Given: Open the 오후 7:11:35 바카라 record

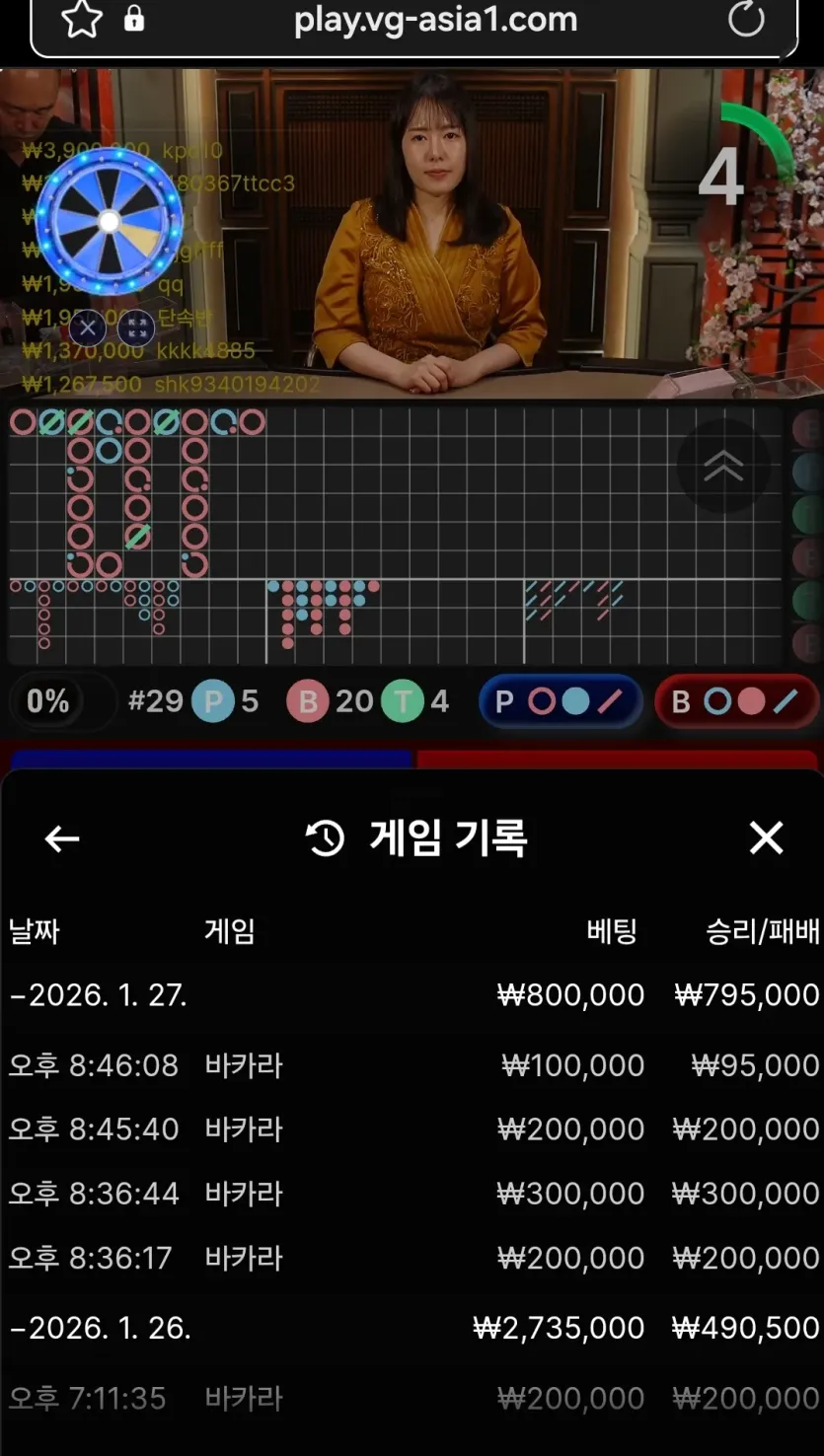Looking at the screenshot, I should pos(412,1398).
